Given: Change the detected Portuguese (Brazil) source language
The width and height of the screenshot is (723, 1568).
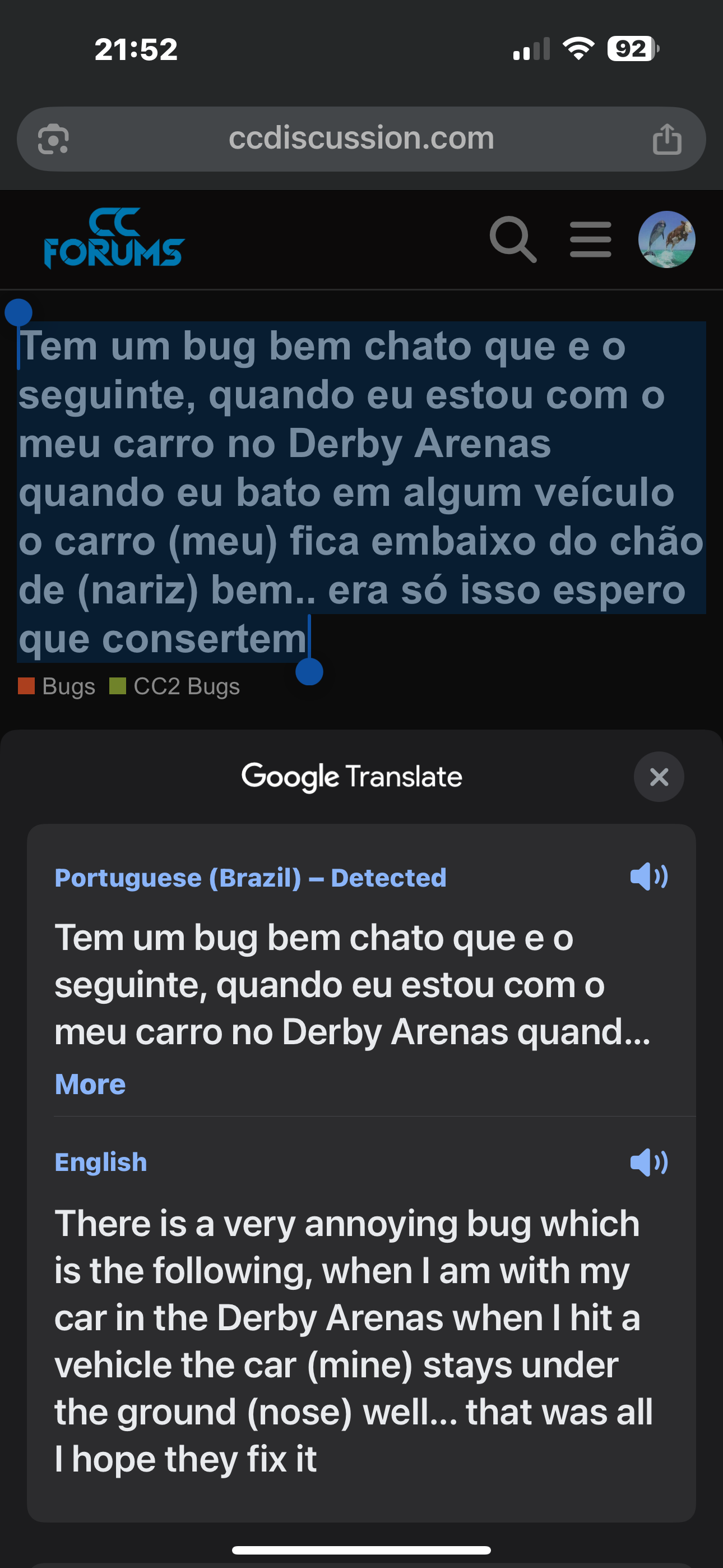Looking at the screenshot, I should point(250,878).
